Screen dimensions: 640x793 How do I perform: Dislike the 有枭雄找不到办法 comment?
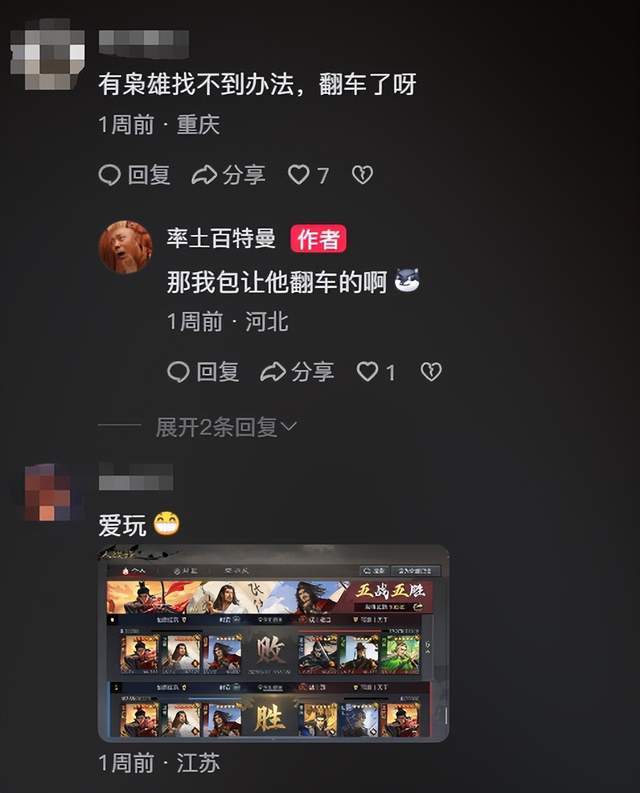coord(362,175)
